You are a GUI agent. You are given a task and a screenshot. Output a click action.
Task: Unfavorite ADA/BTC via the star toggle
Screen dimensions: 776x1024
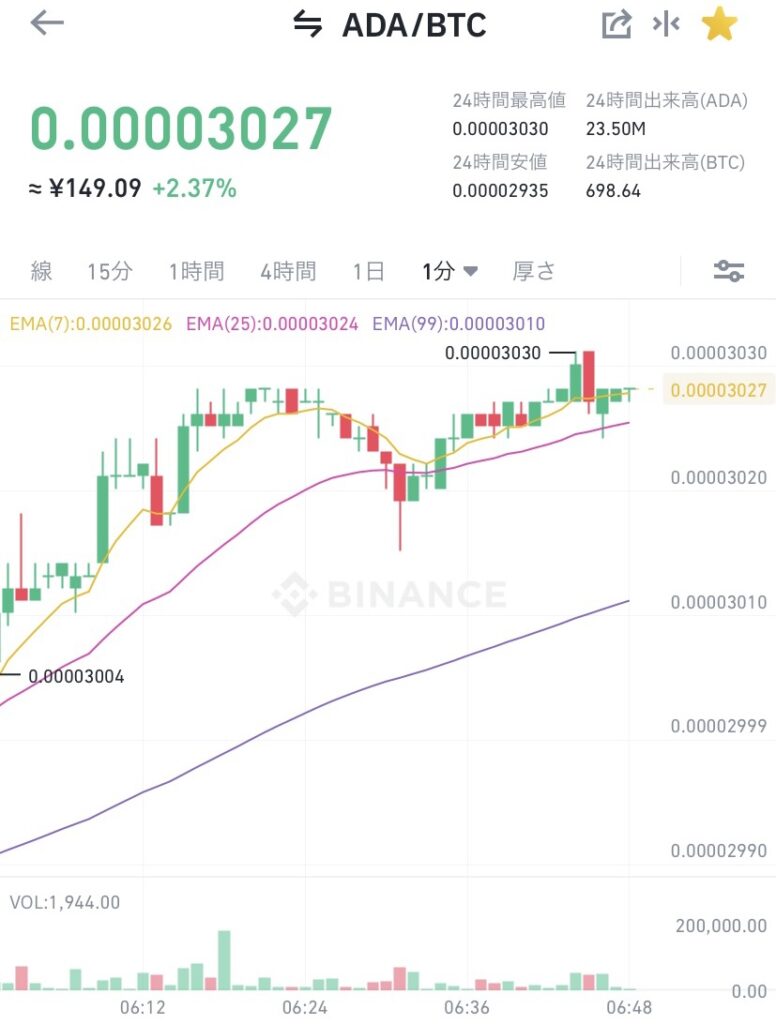(x=719, y=24)
